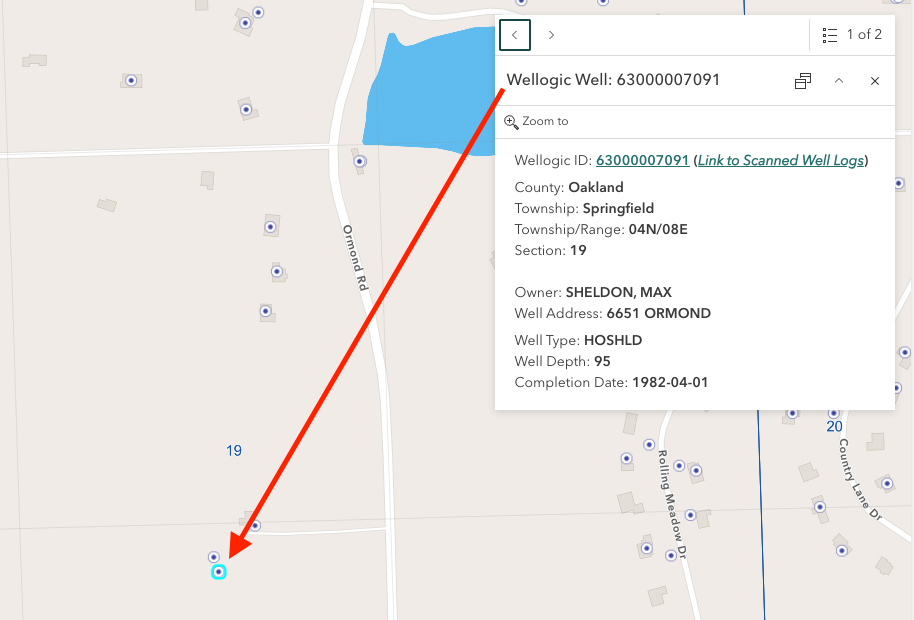Open Link to Scanned Well Logs

pyautogui.click(x=781, y=160)
